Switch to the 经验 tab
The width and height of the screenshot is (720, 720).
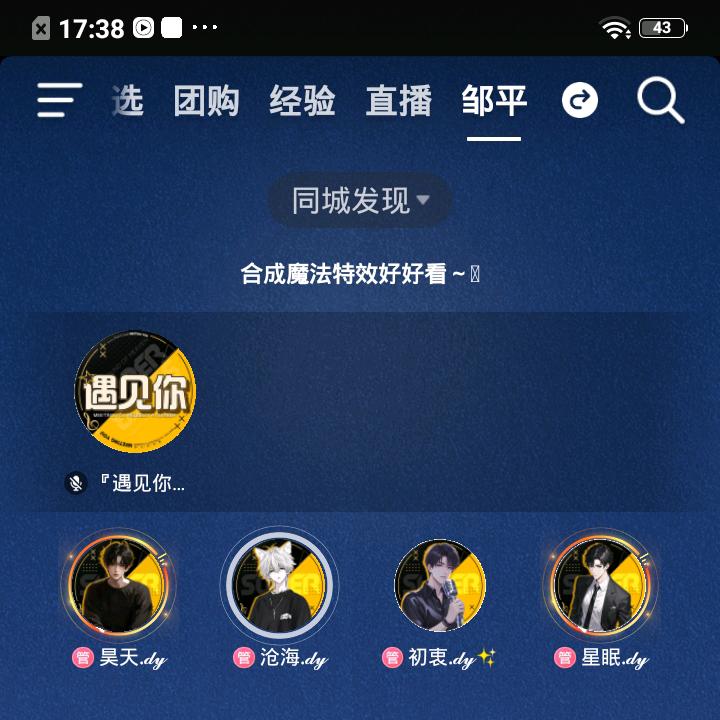coord(302,101)
